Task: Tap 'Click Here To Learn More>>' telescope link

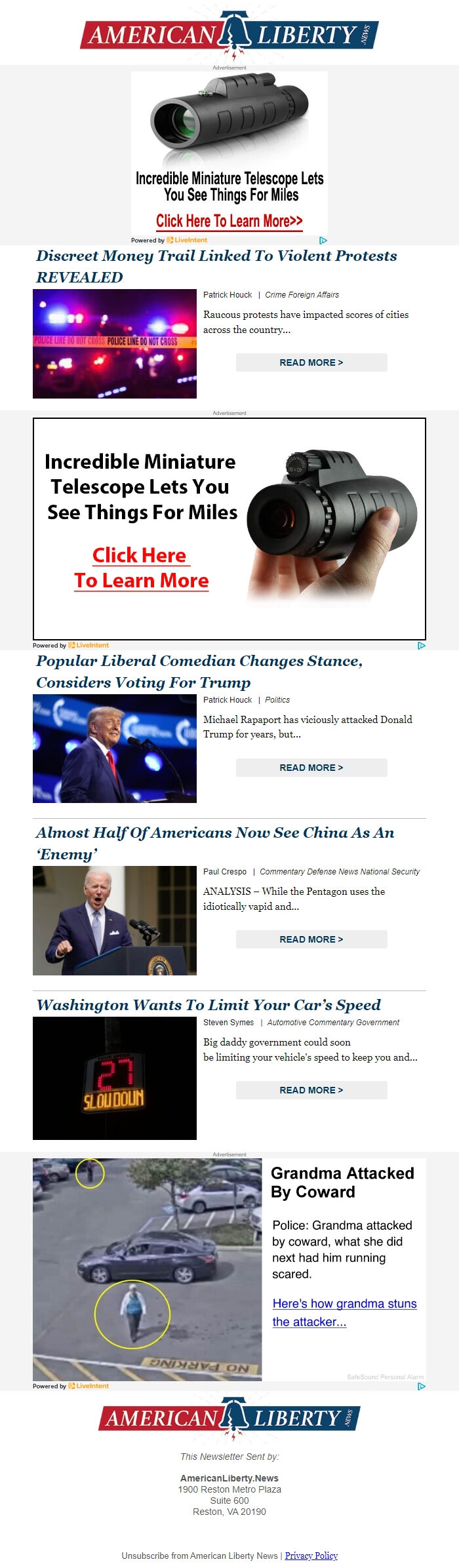Action: tap(229, 221)
